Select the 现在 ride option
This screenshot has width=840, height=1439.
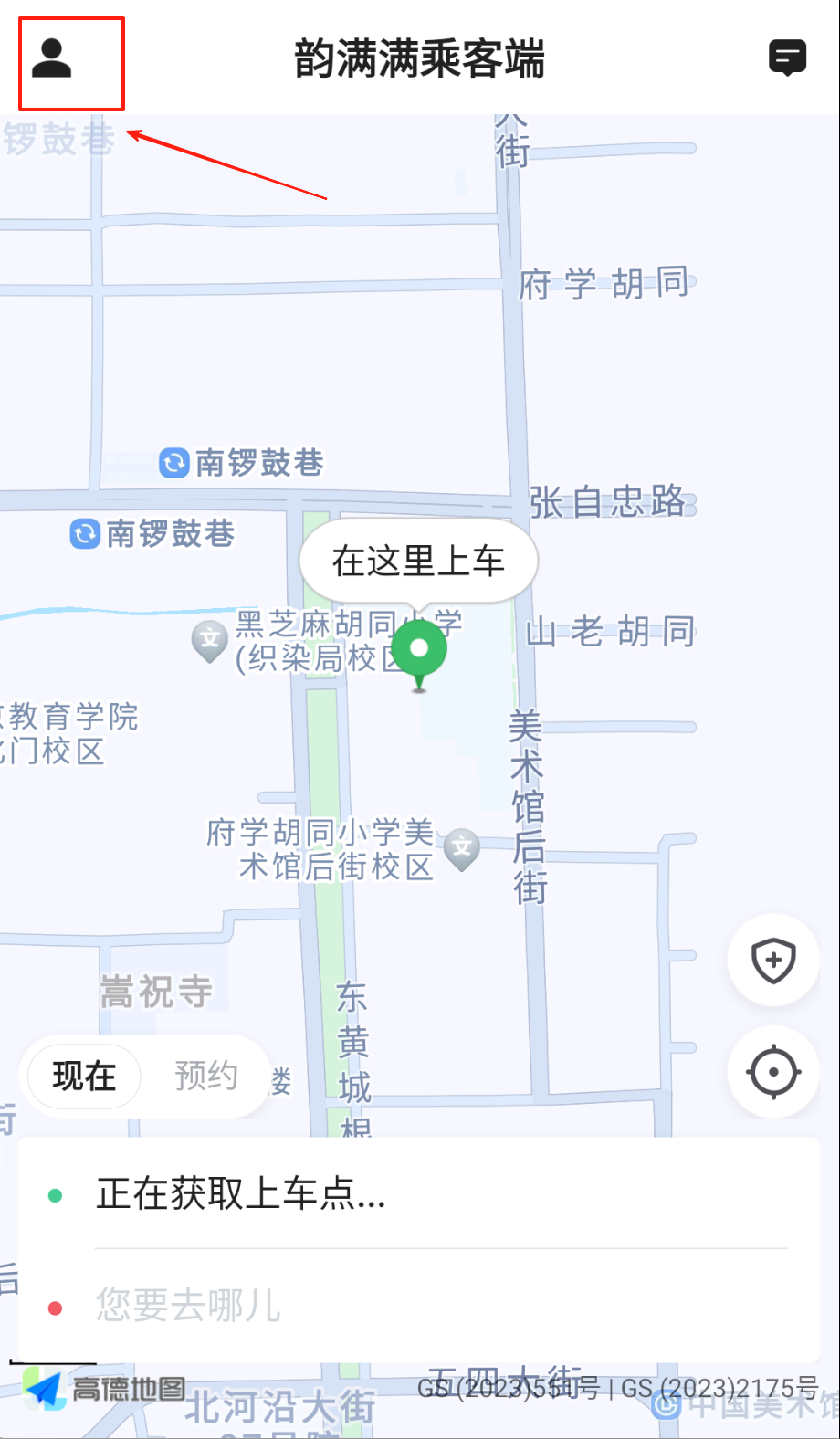84,1077
